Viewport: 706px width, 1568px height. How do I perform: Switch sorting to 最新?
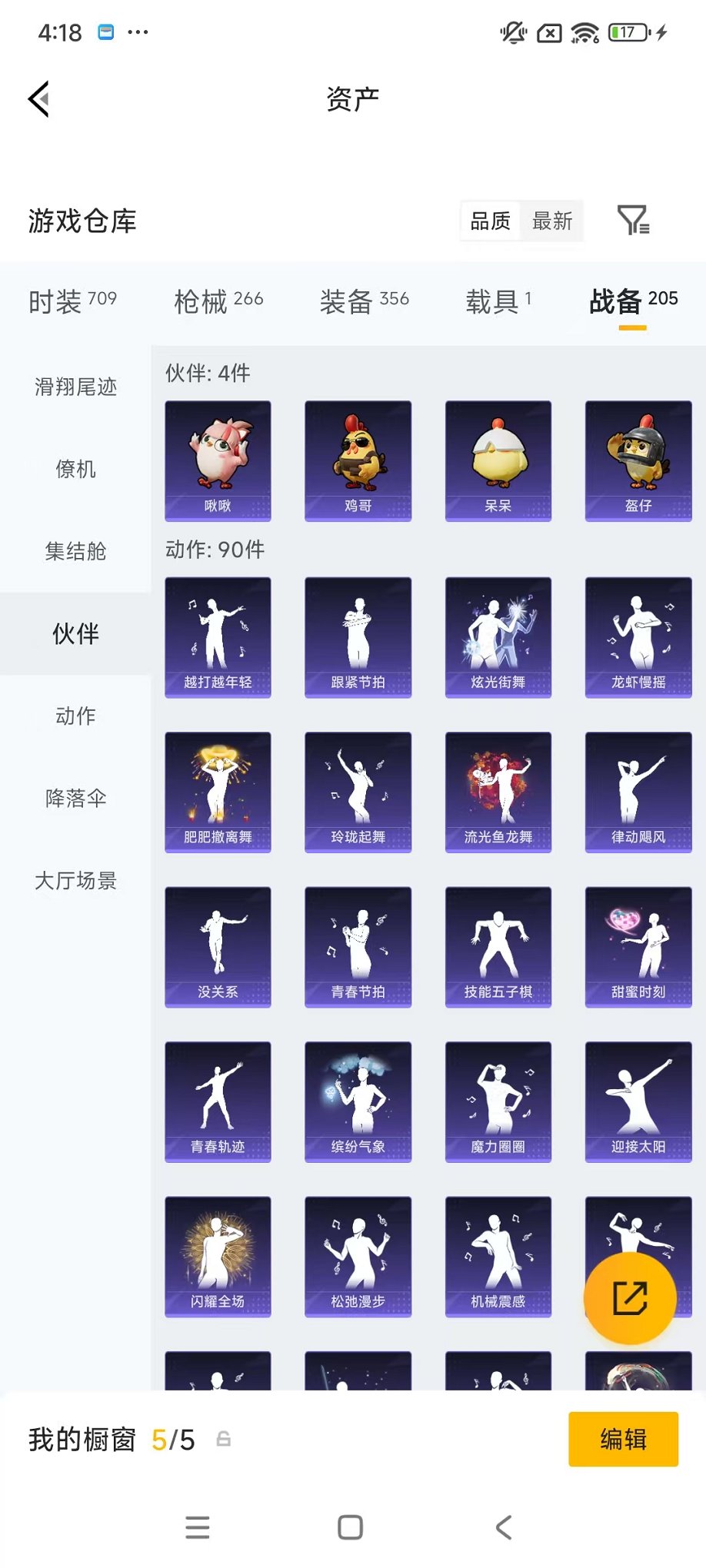pos(553,221)
